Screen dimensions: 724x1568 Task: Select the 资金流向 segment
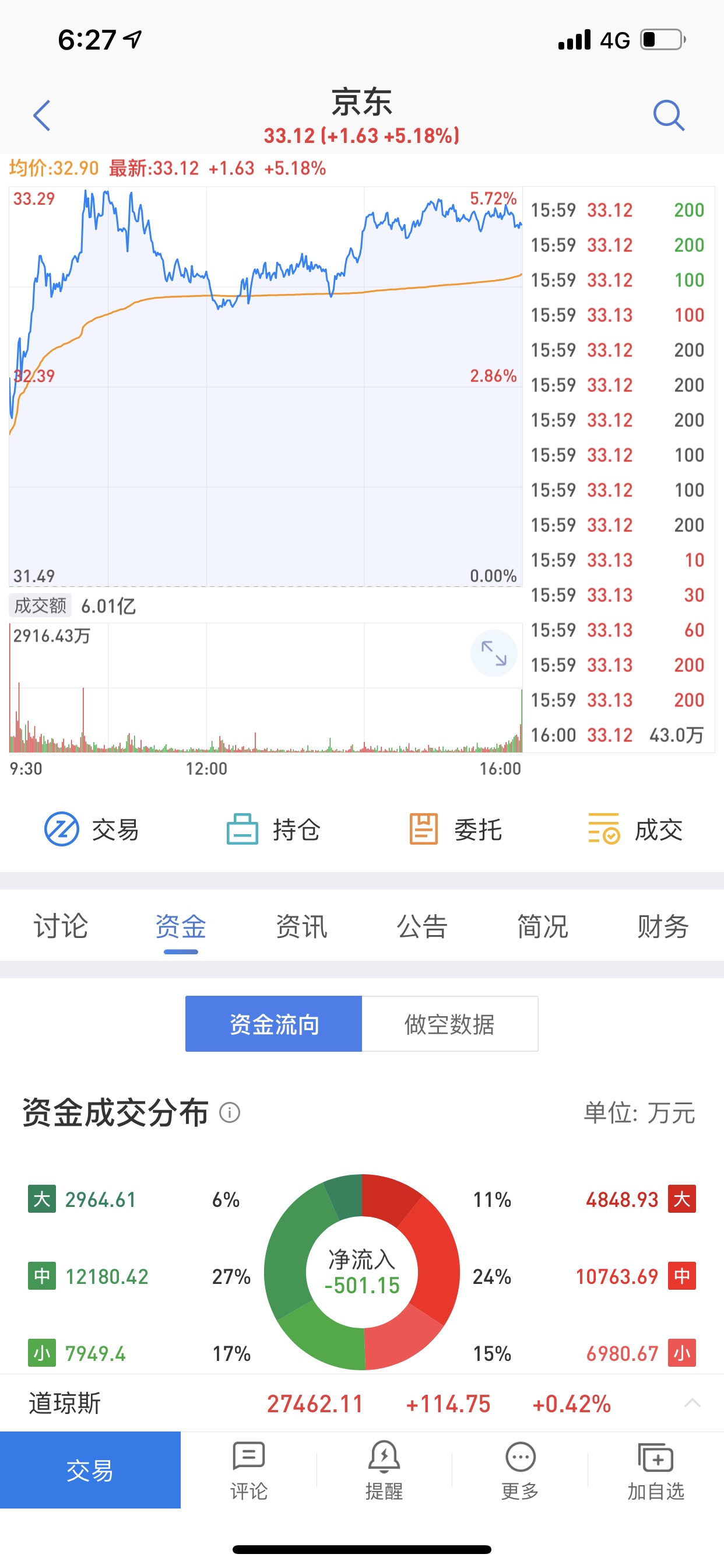pos(274,1024)
